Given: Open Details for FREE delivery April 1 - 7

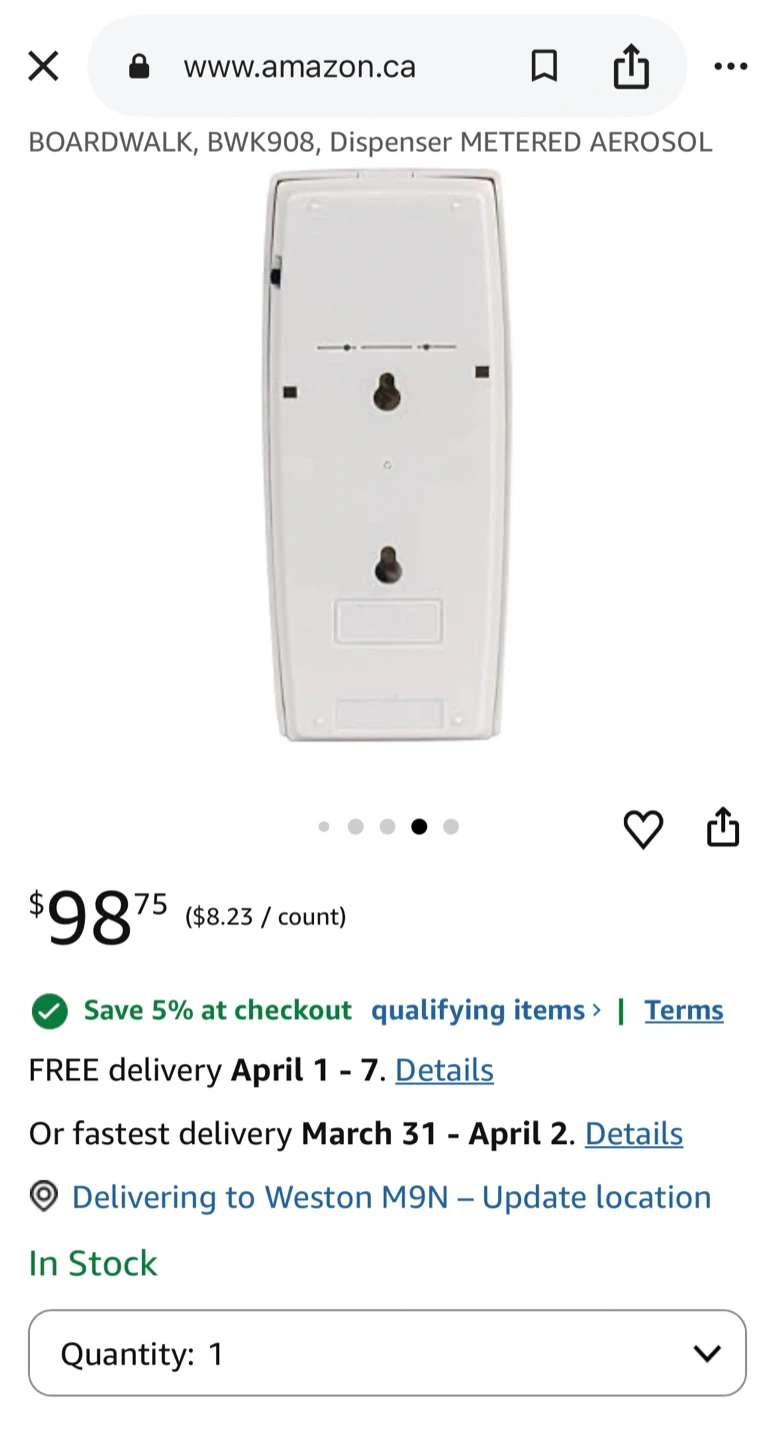Looking at the screenshot, I should tap(444, 1071).
